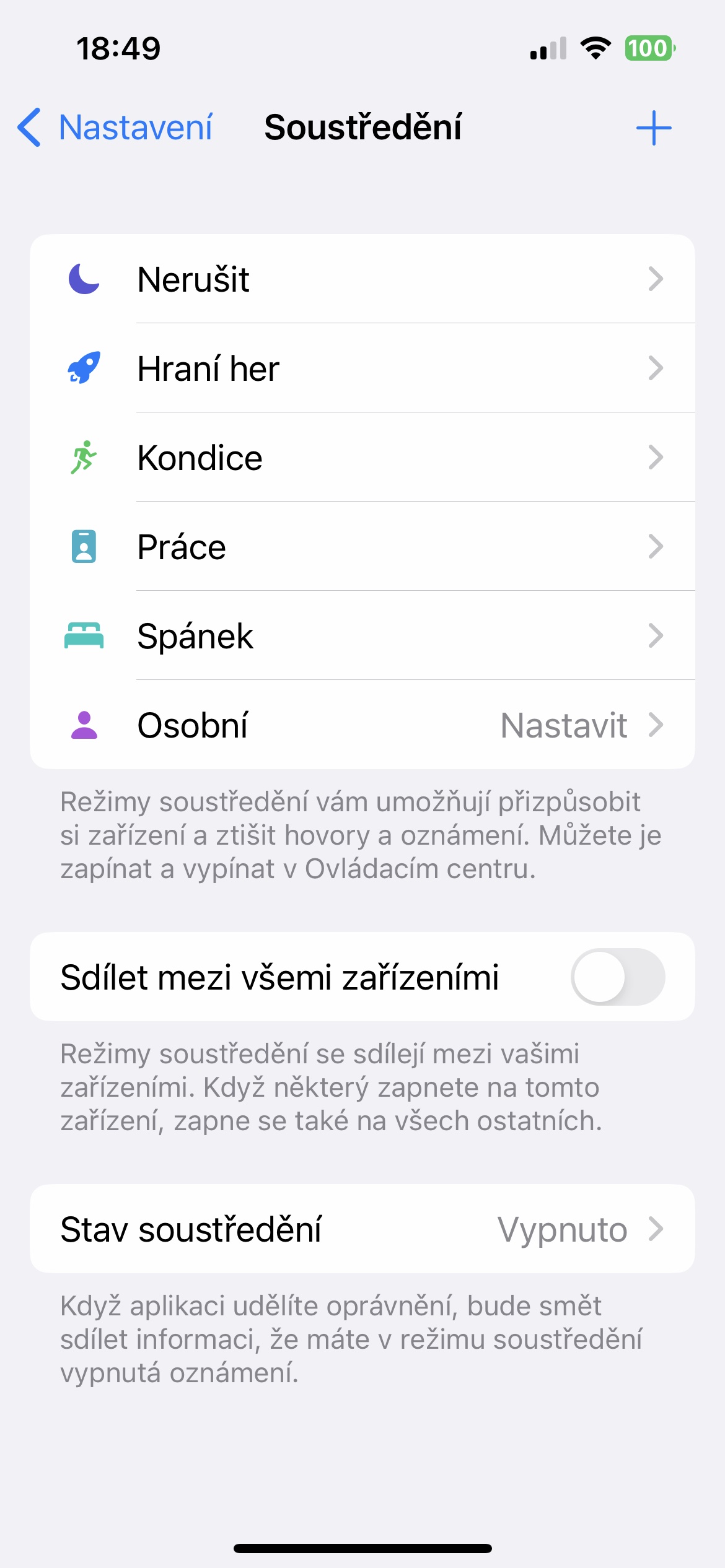Open Hraní her focus settings
Screen dimensions: 725x1568
pyautogui.click(x=362, y=368)
